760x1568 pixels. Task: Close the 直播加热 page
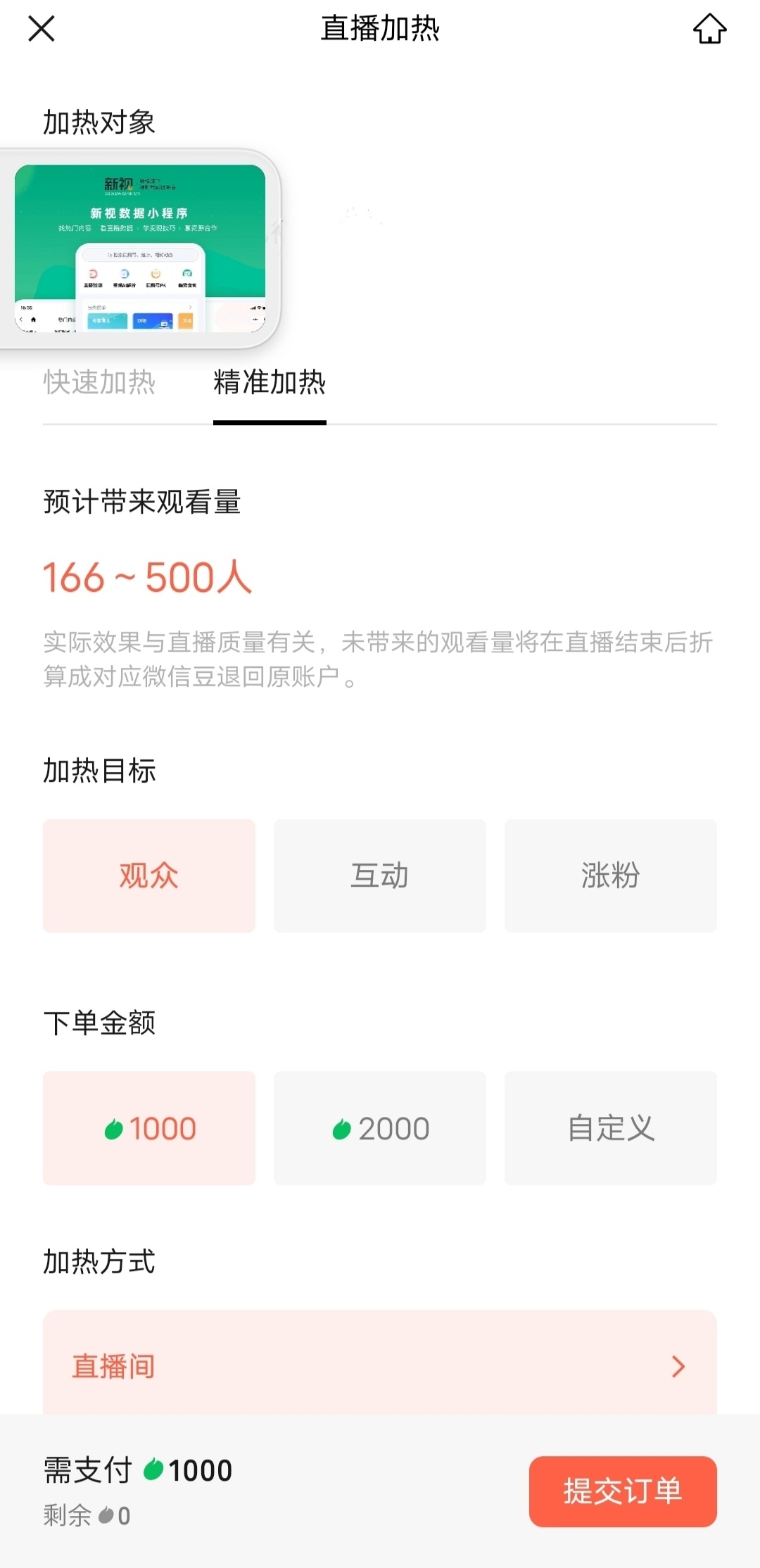point(42,29)
